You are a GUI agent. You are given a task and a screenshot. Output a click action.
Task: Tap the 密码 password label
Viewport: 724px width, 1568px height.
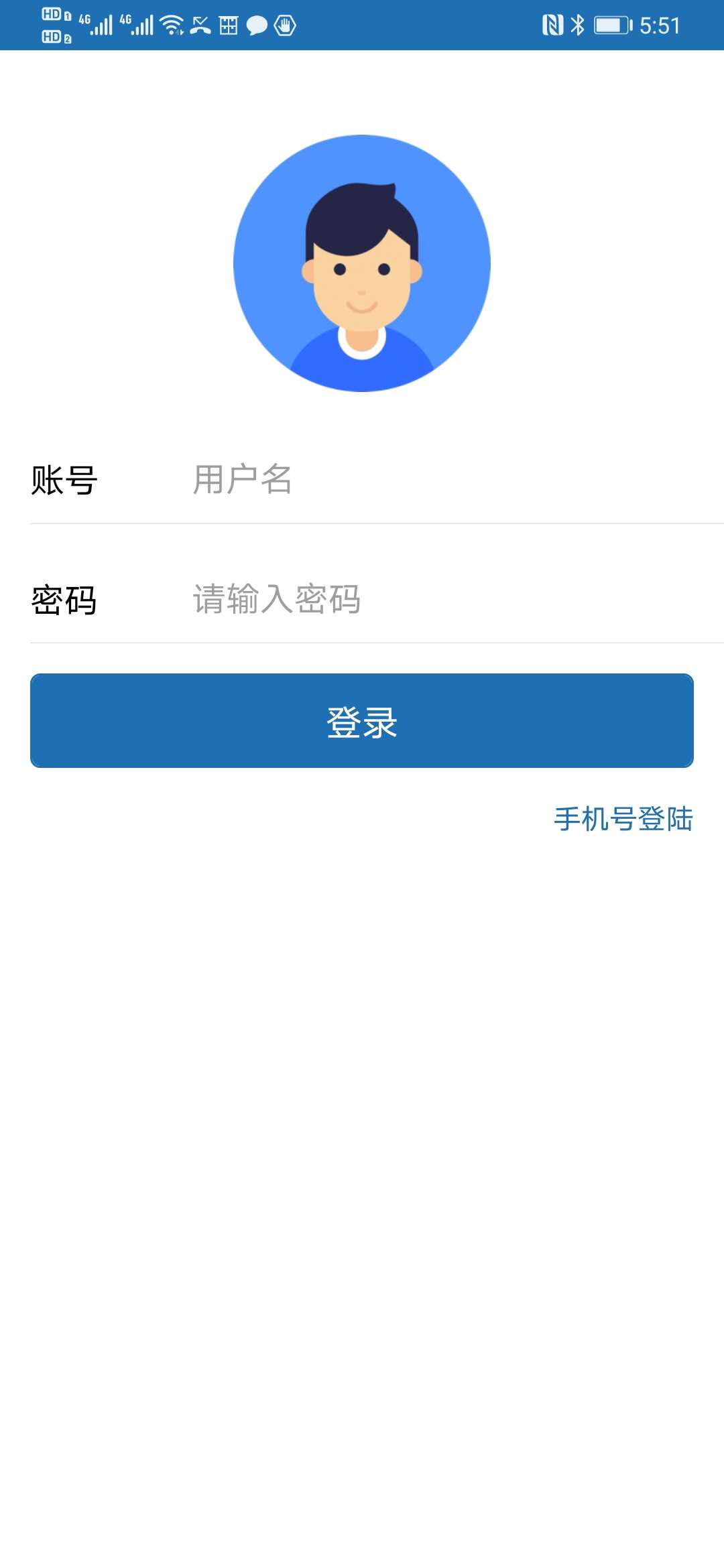pos(64,601)
